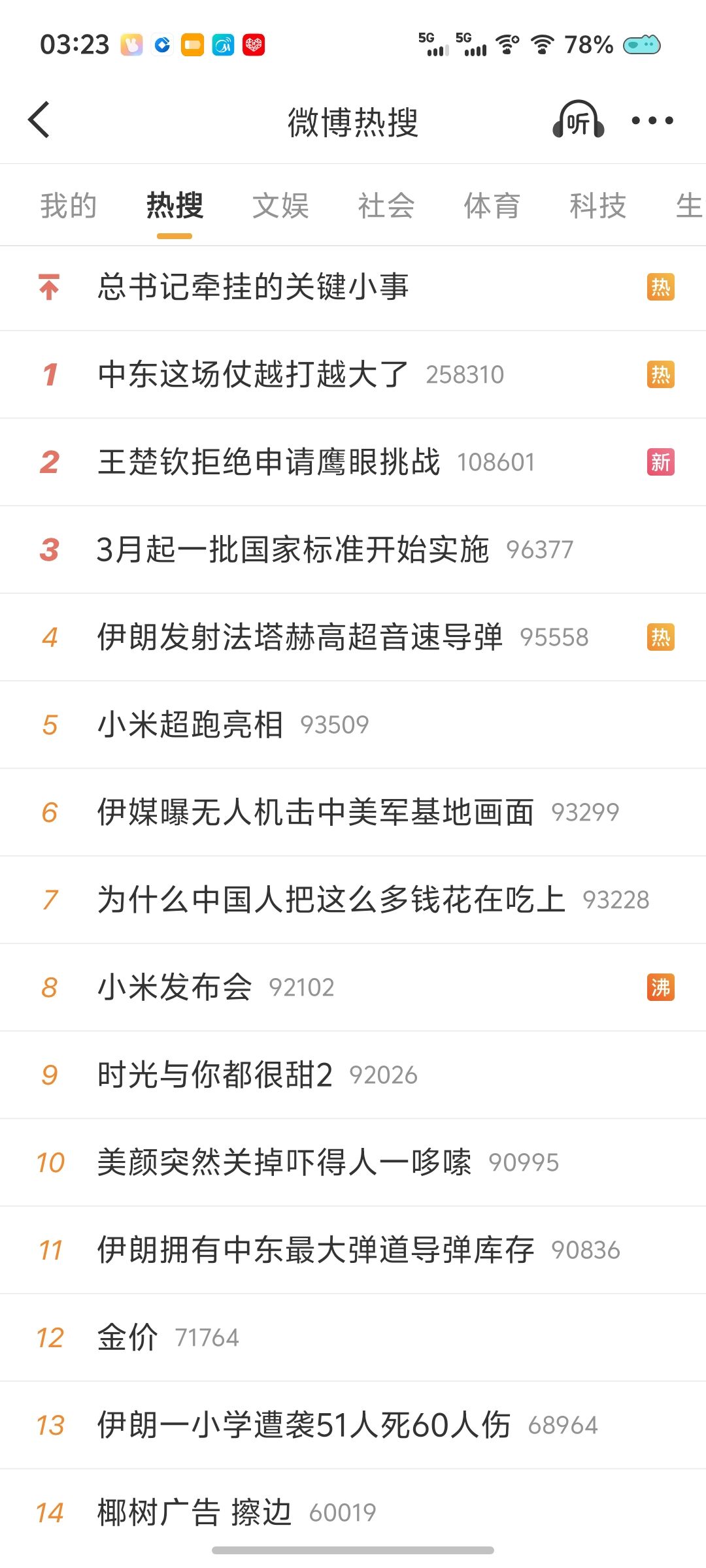Open topic 时光与你都很甜2
706x1568 pixels.
pos(353,1075)
